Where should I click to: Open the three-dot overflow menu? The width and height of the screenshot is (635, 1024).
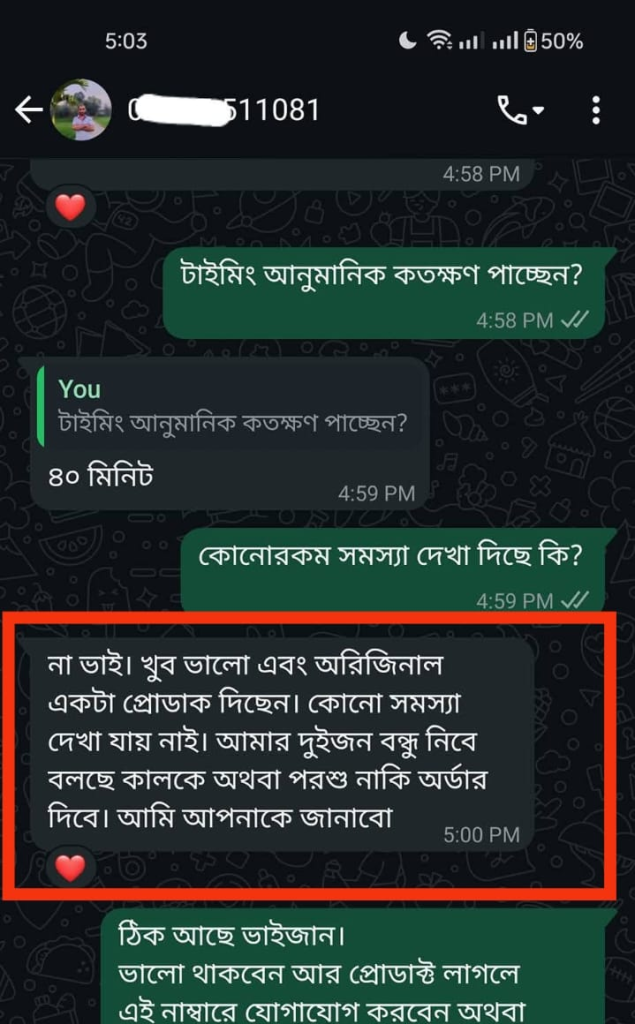[x=596, y=111]
